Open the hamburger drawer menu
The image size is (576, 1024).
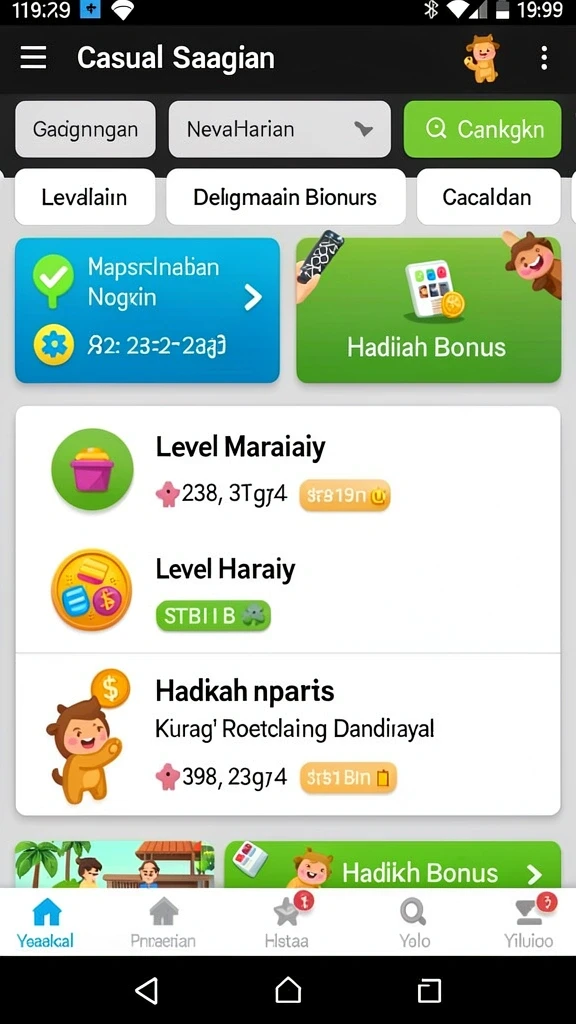(x=33, y=58)
